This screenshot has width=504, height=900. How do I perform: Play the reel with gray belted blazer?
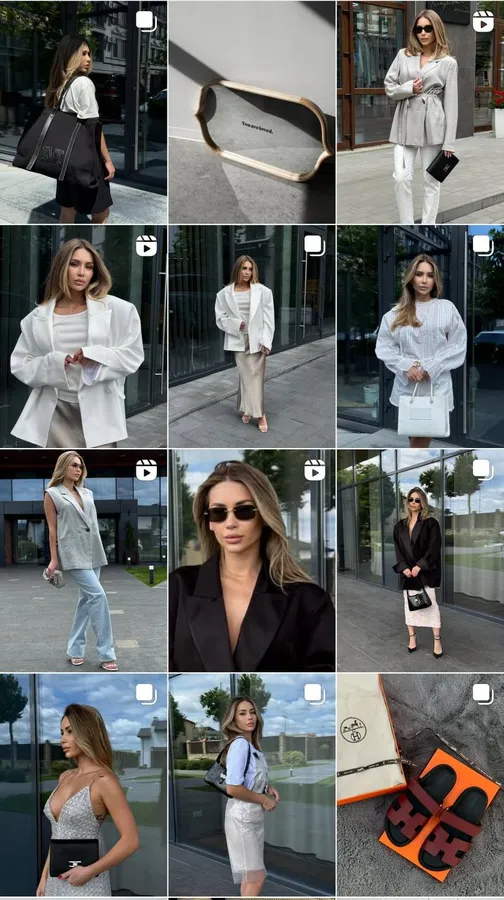[420, 112]
